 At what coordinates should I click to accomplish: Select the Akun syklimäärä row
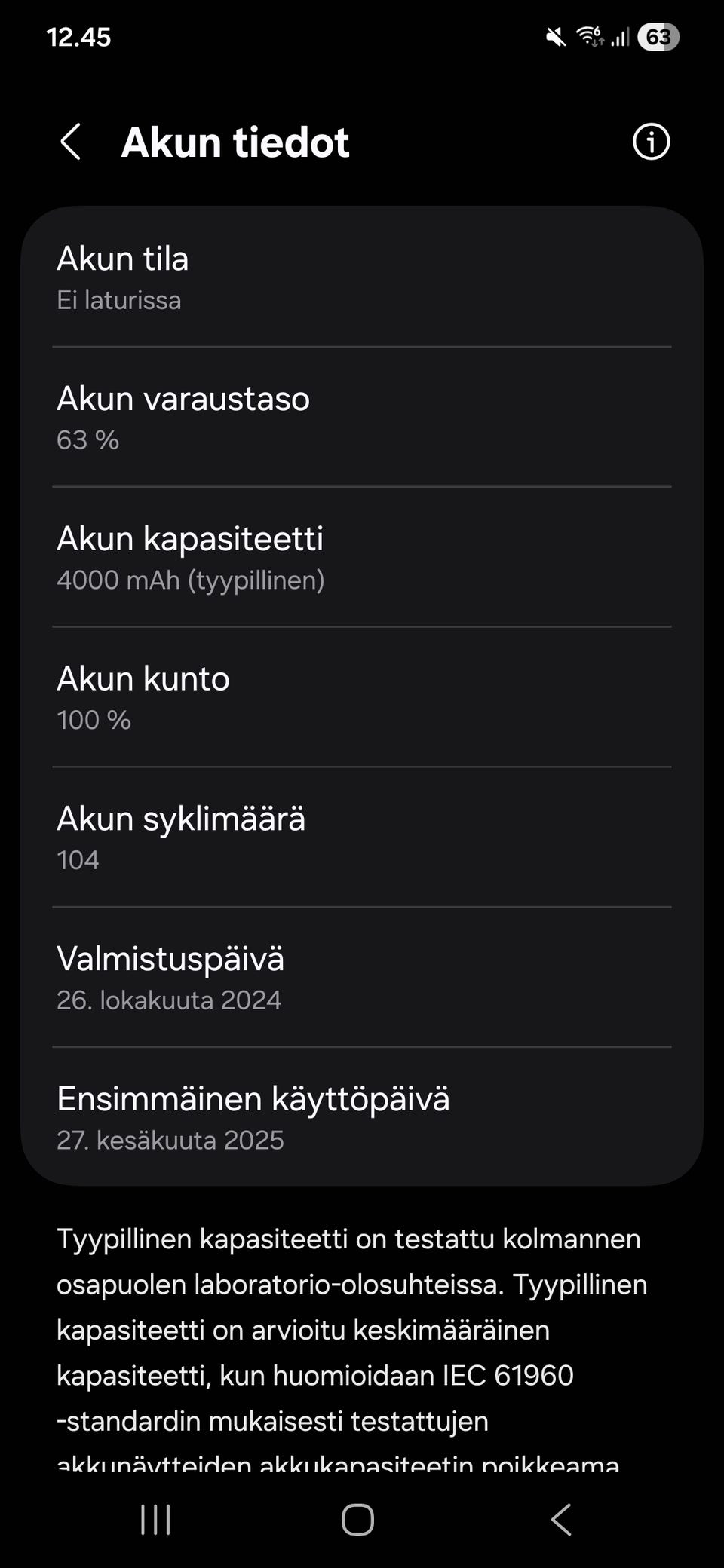(362, 837)
